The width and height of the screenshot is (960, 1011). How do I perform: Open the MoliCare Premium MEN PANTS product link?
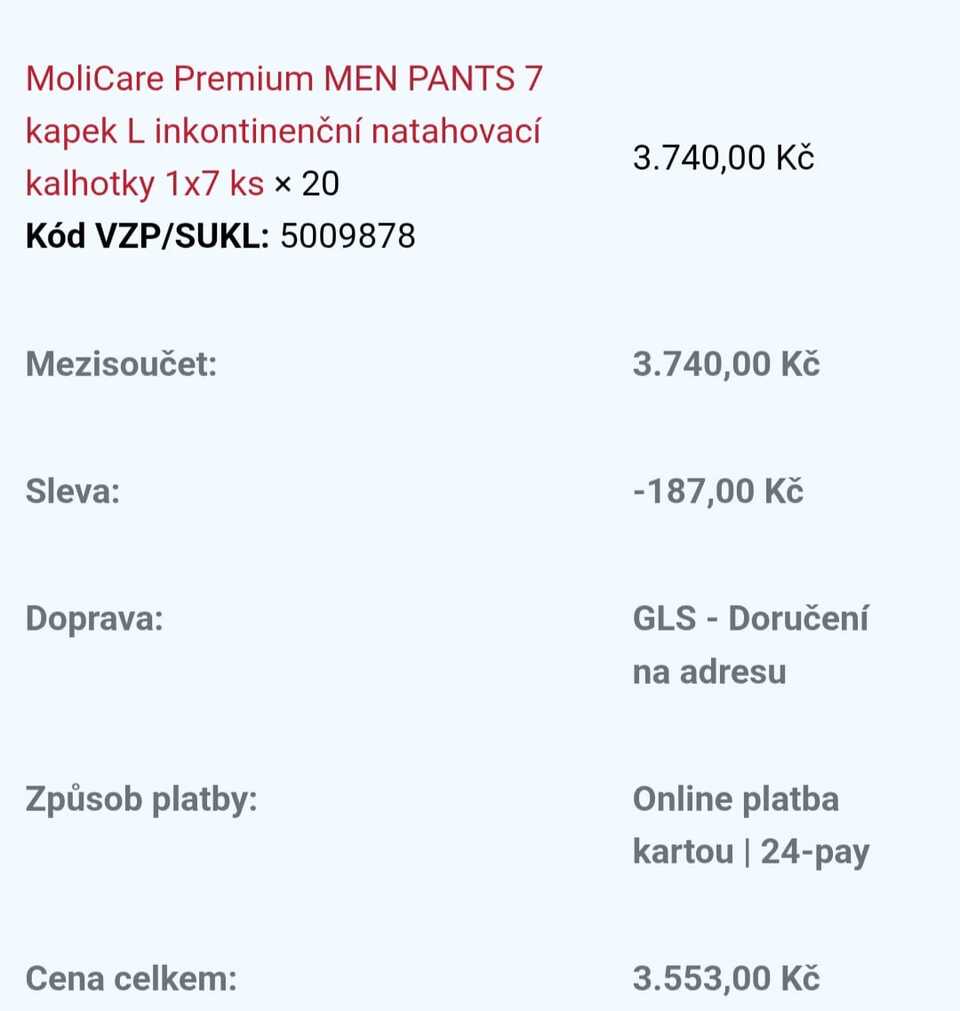click(284, 131)
